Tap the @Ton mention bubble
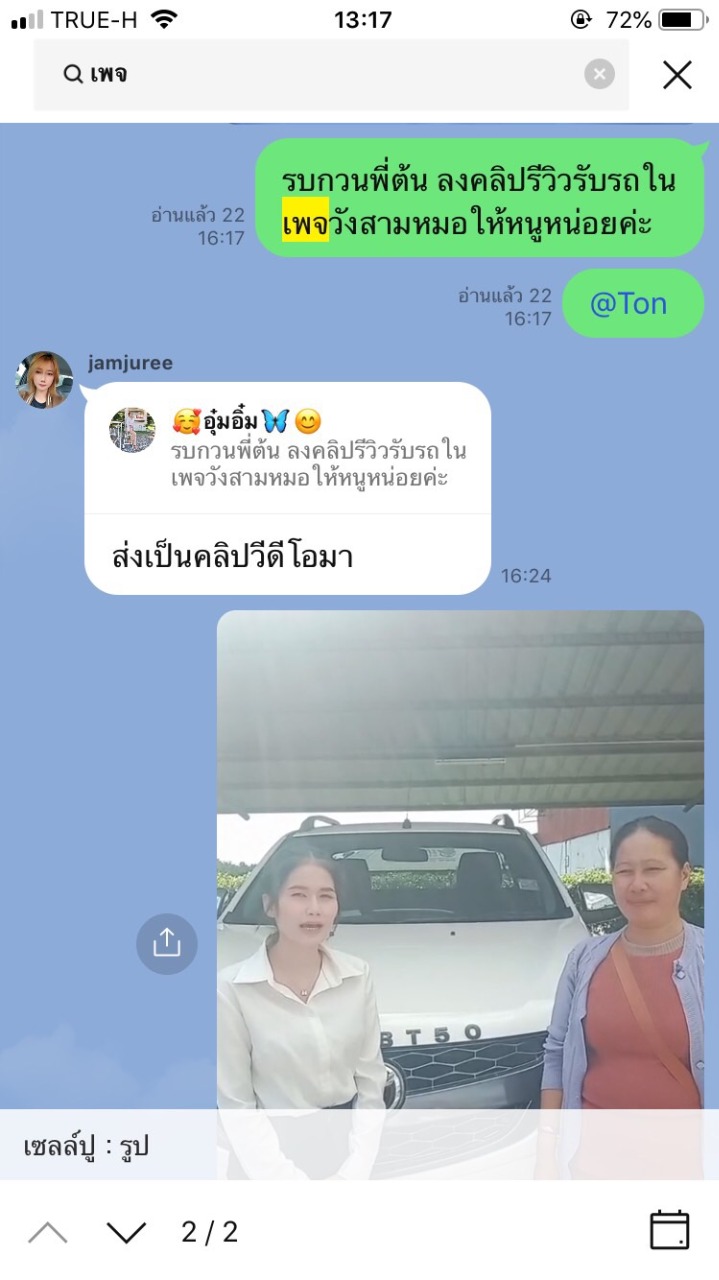The width and height of the screenshot is (719, 1280). (x=628, y=304)
